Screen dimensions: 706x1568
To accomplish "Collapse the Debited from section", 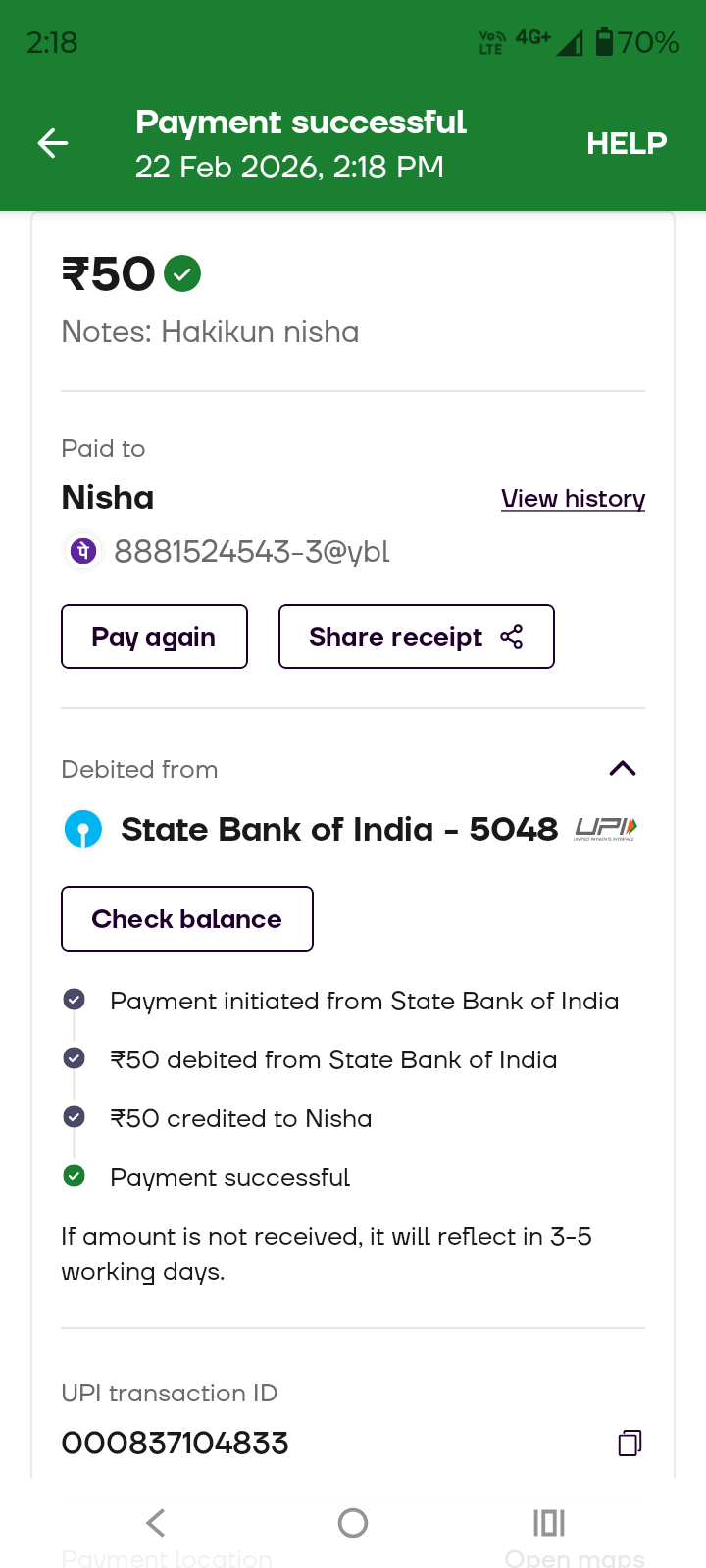I will [622, 769].
